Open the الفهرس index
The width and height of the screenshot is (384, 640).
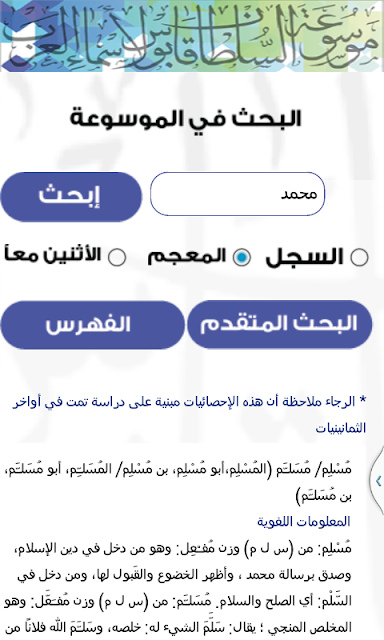click(x=92, y=325)
